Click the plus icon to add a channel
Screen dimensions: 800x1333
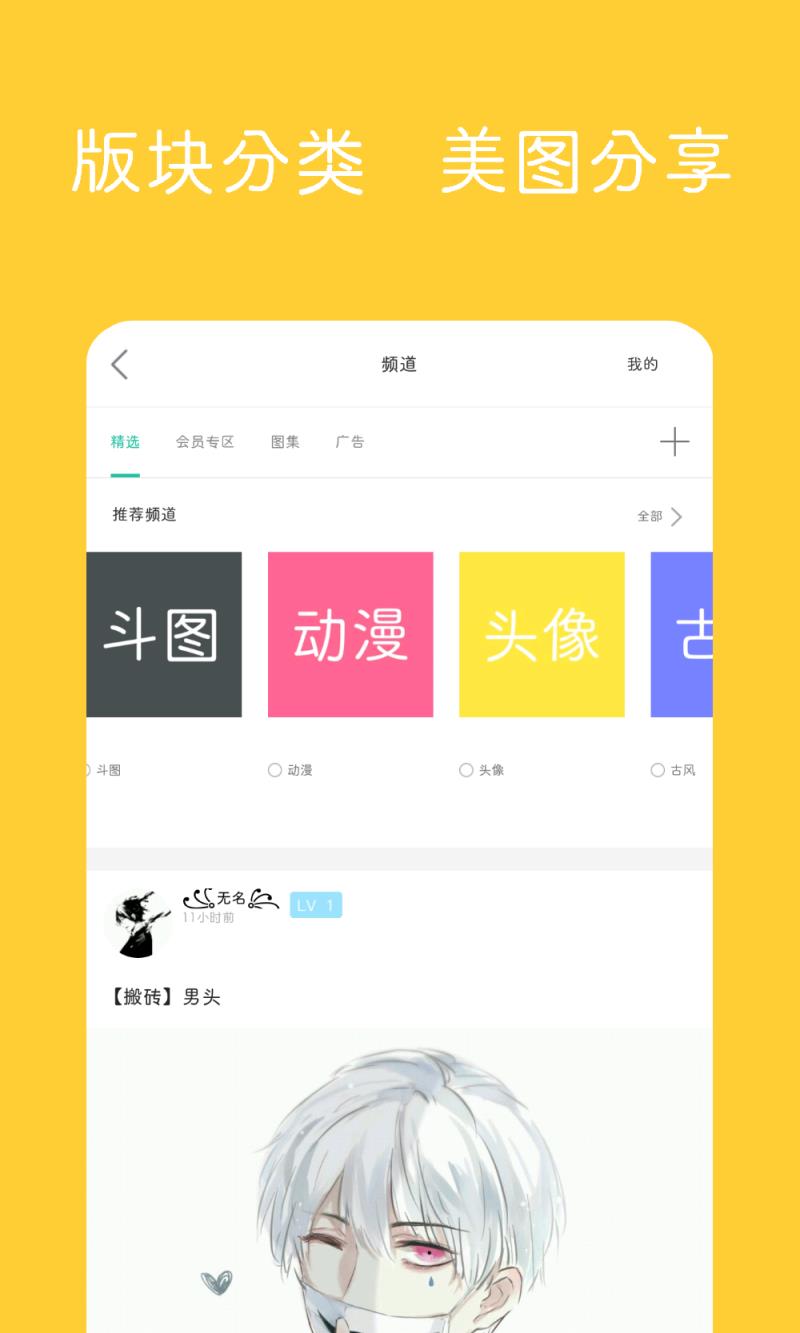(x=676, y=441)
